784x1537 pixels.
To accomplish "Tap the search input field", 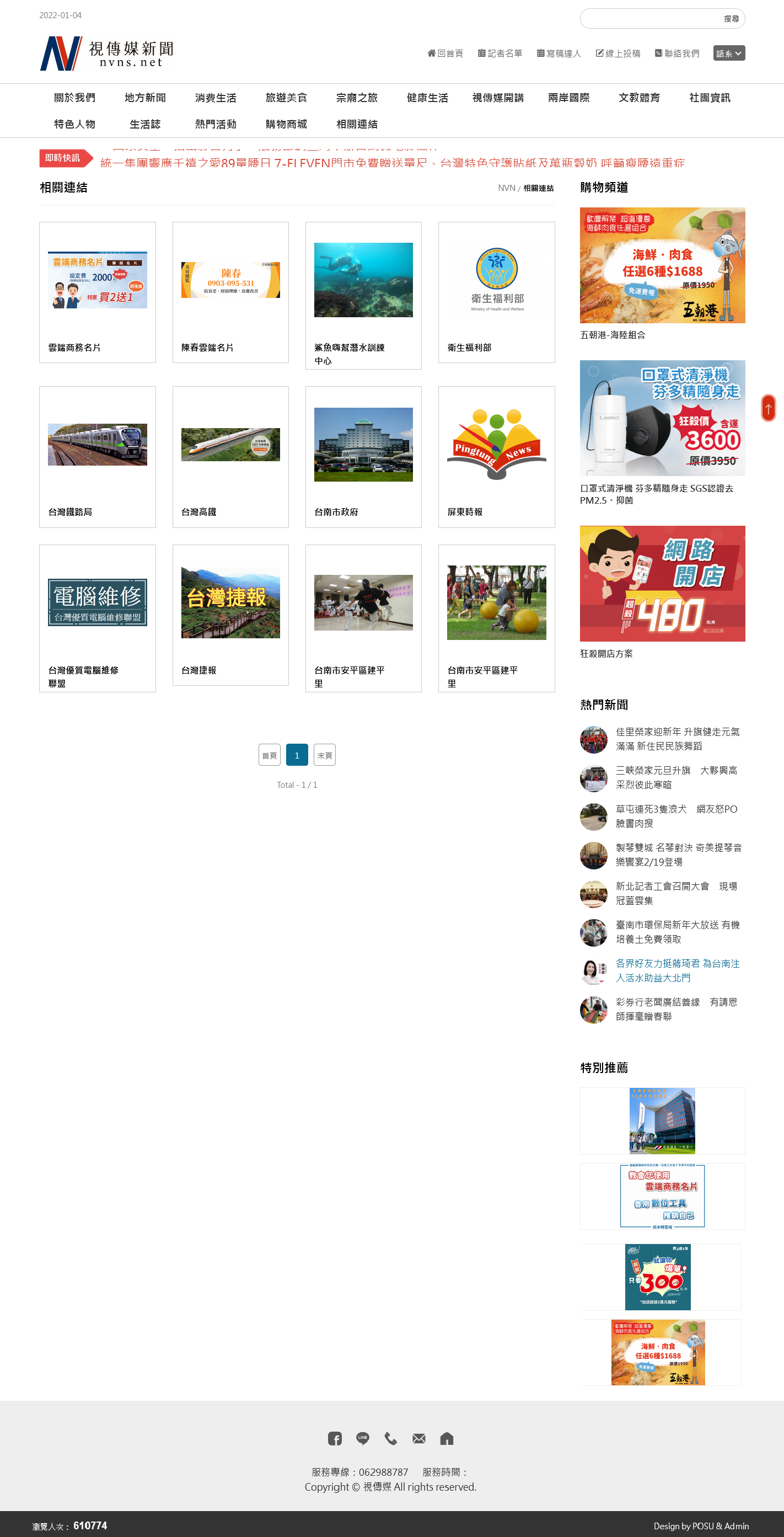I will (x=651, y=19).
